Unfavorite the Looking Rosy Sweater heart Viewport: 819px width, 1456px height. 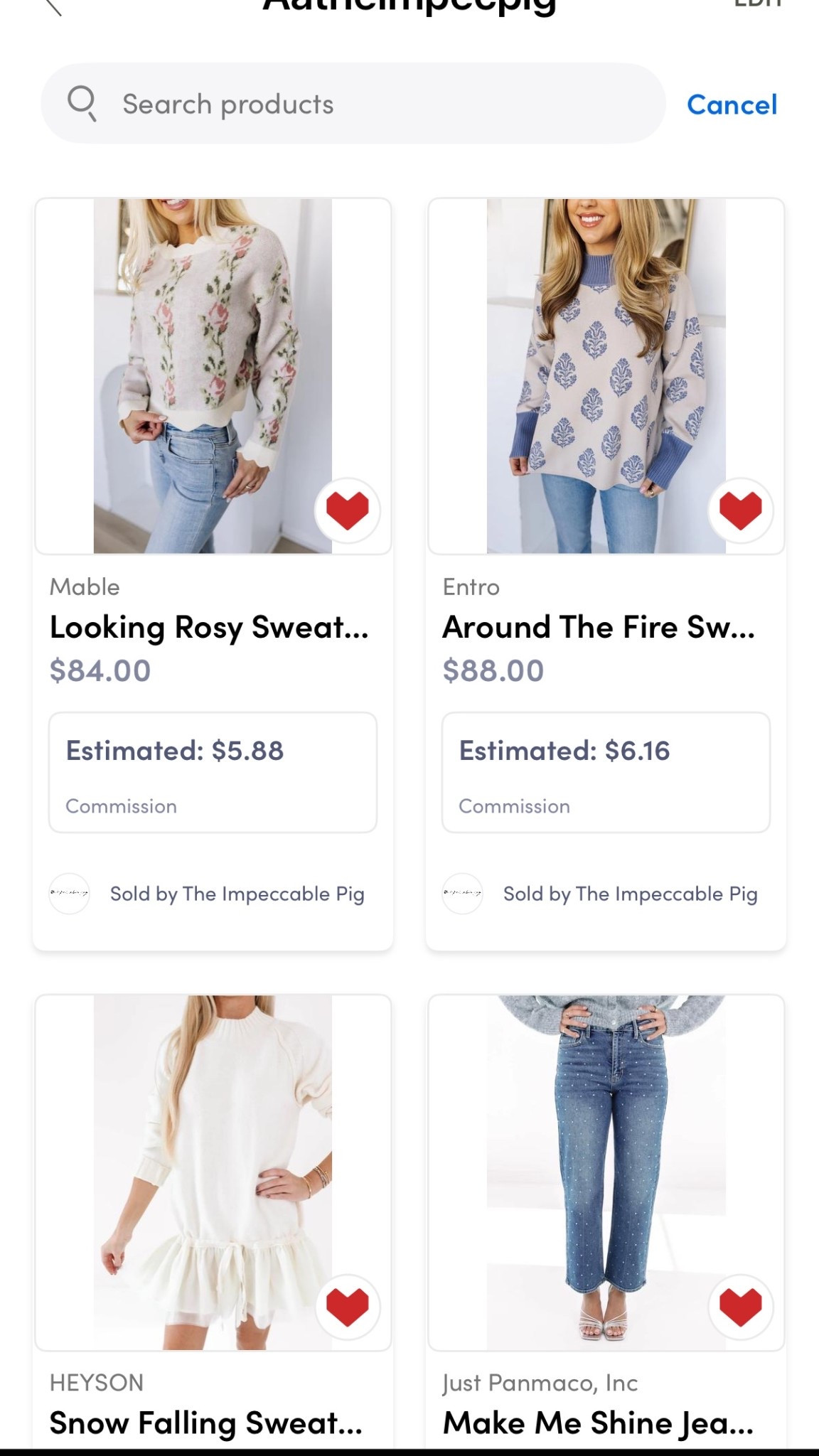pyautogui.click(x=348, y=510)
